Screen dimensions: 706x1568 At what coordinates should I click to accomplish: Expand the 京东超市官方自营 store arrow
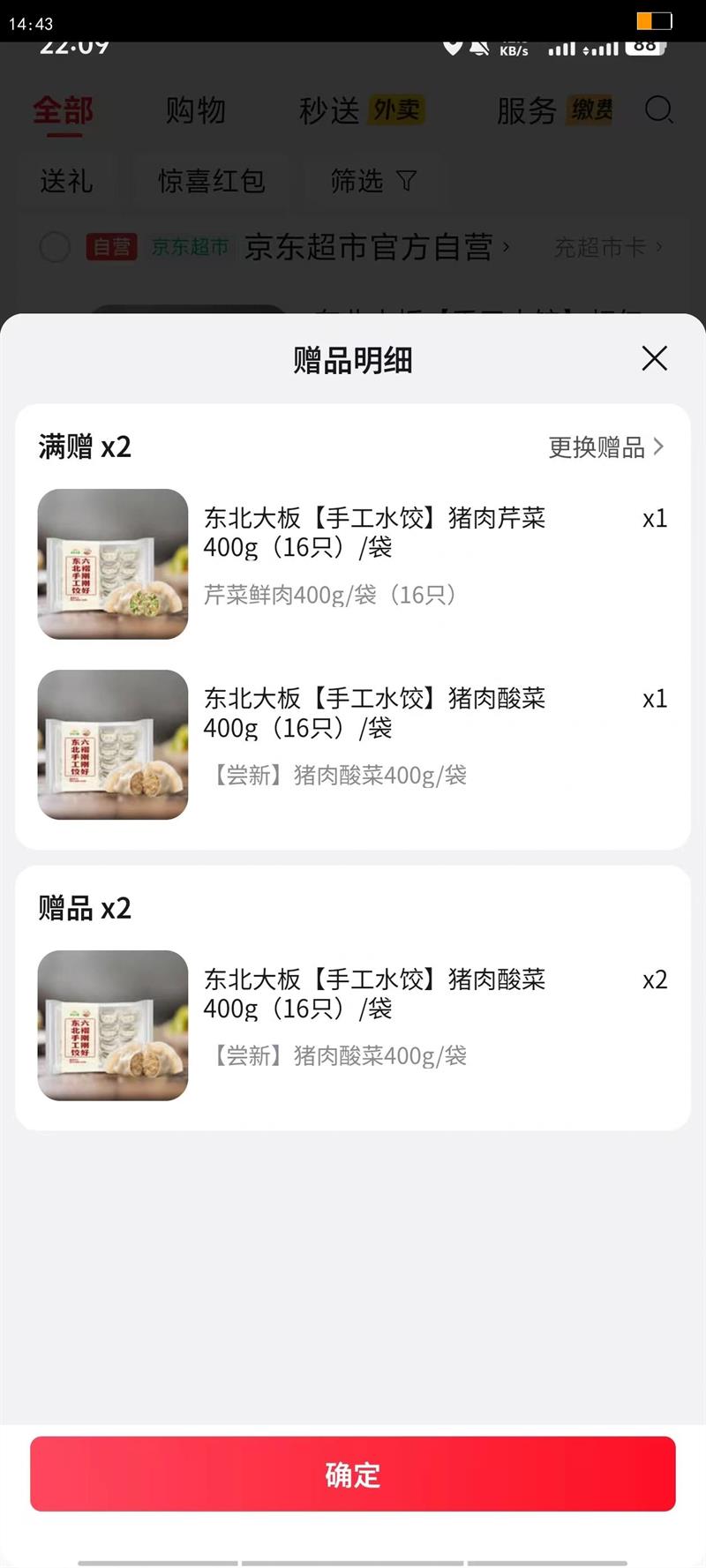504,248
